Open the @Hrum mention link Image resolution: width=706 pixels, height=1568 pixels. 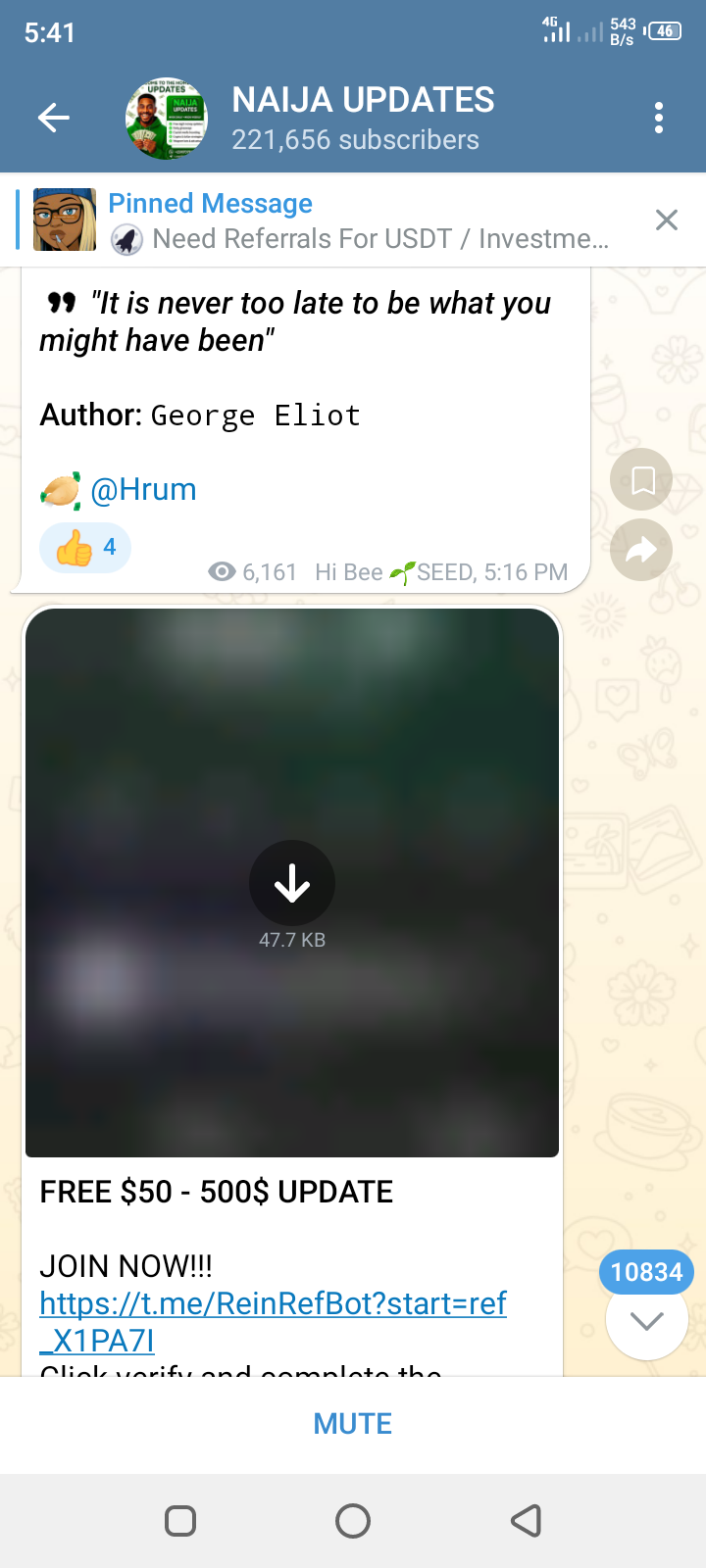coord(143,489)
